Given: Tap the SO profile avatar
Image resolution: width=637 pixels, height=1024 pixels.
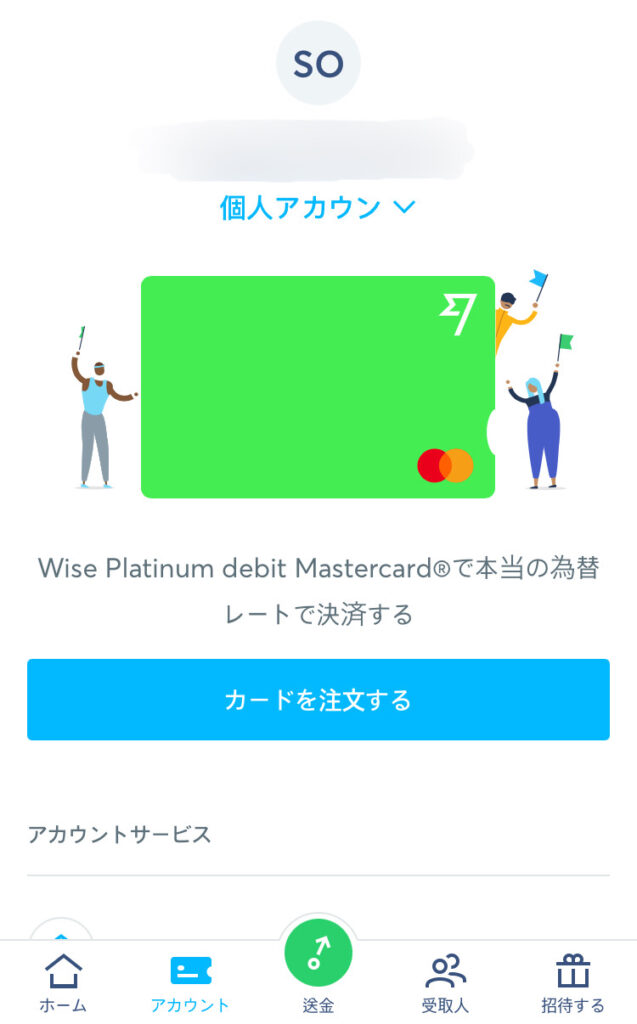Looking at the screenshot, I should click(x=318, y=63).
